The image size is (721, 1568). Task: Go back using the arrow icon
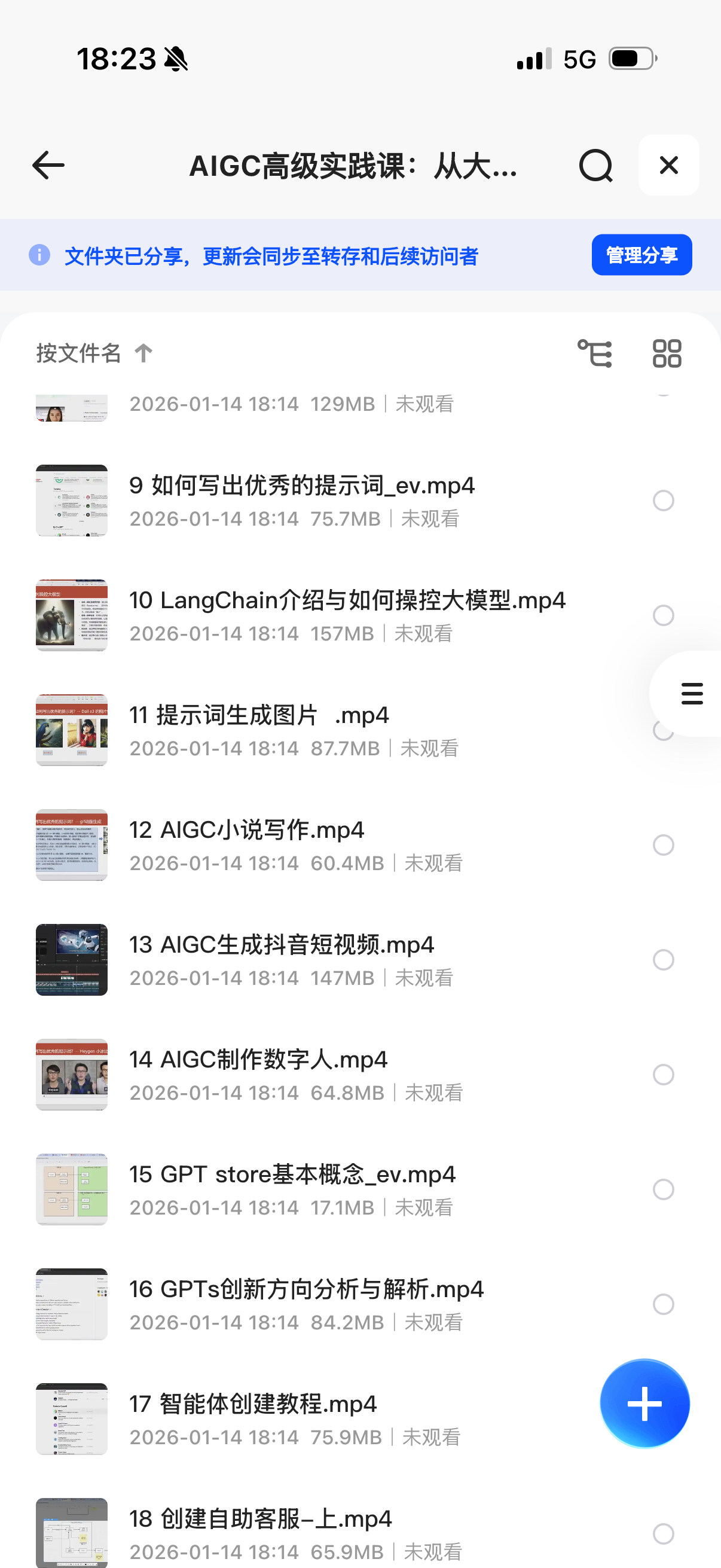[48, 166]
